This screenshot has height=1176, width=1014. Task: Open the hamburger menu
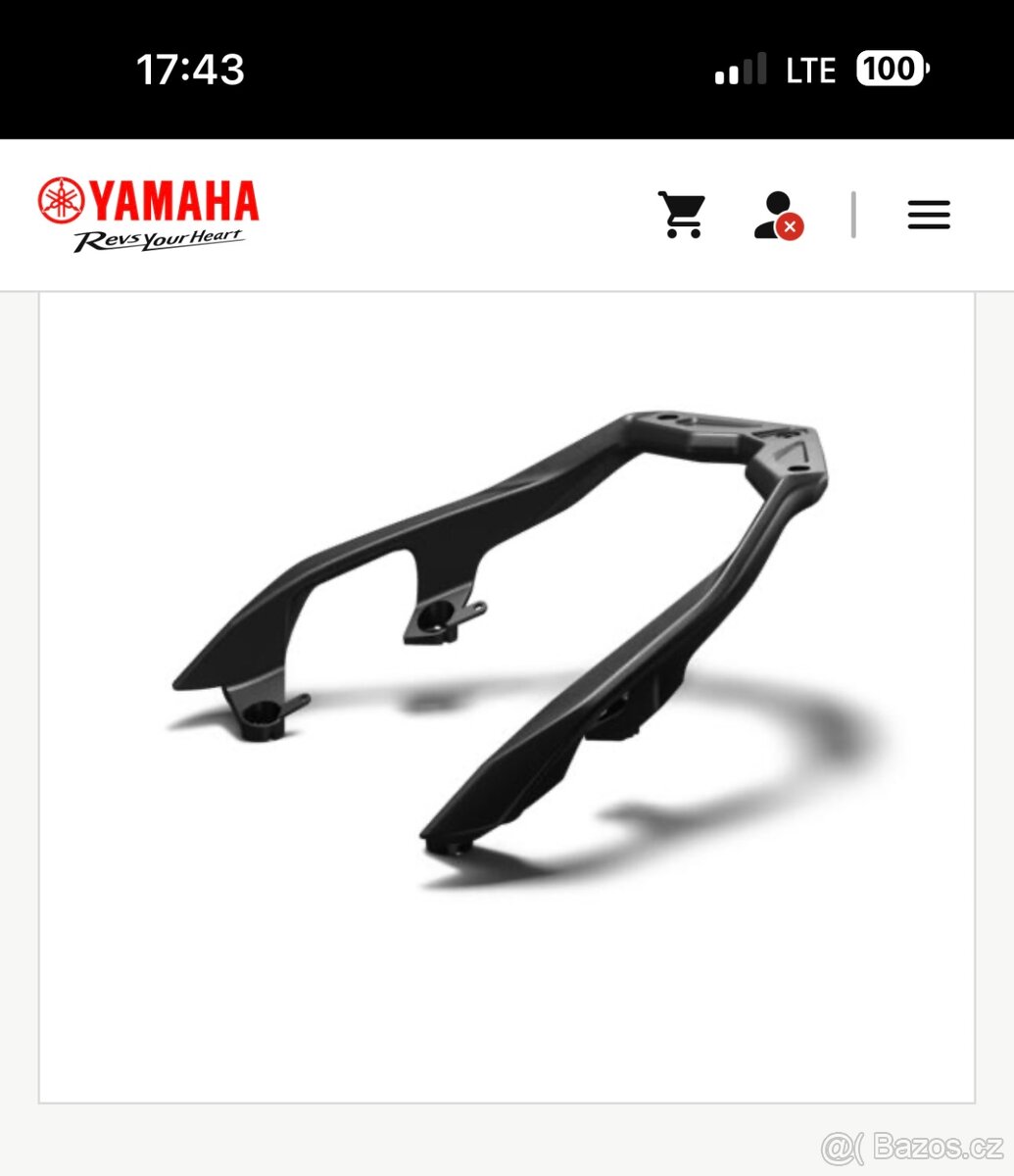point(928,215)
